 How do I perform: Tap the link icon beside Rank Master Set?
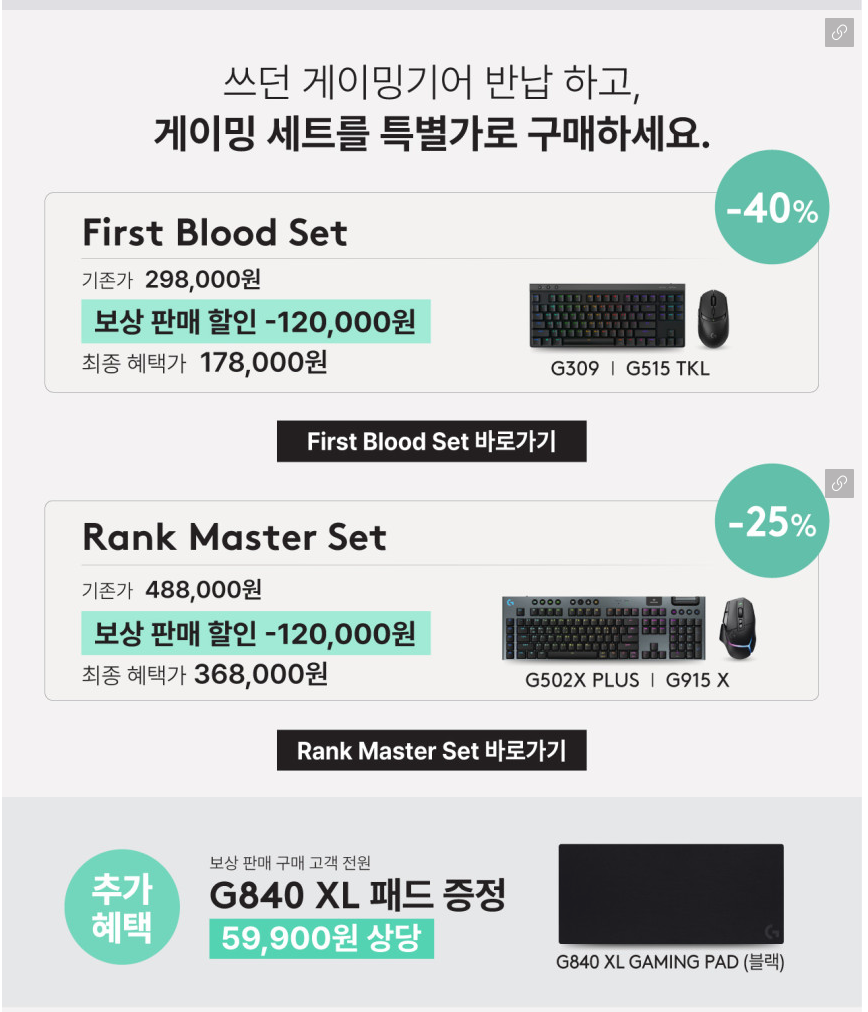839,483
